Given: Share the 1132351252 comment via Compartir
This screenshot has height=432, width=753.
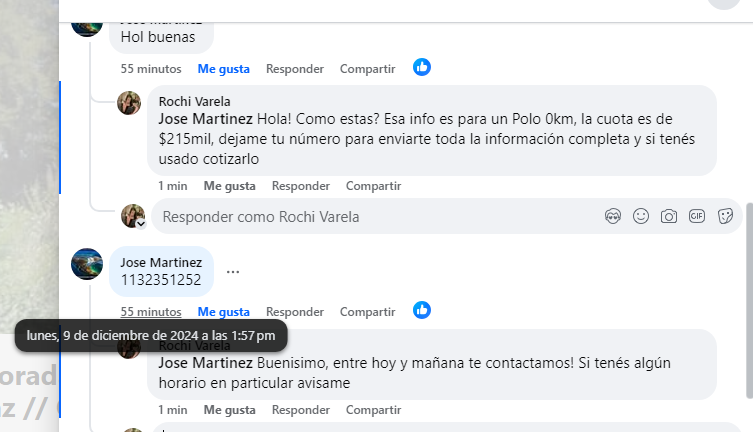Looking at the screenshot, I should (369, 312).
